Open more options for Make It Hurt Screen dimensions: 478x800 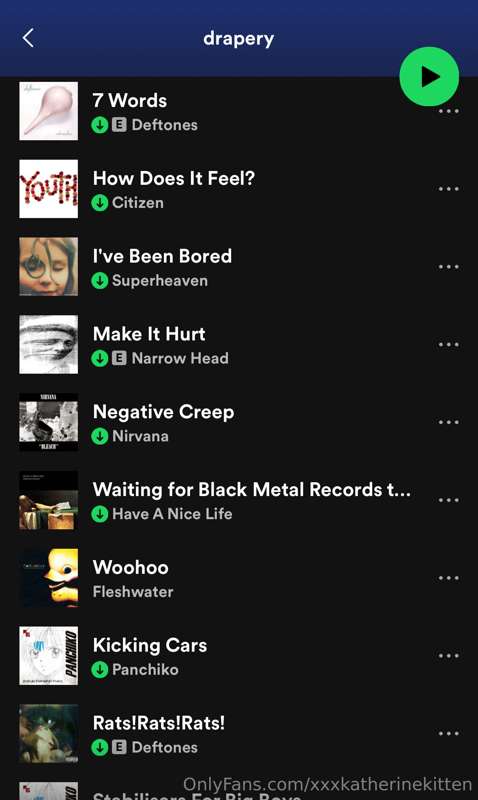[x=448, y=344]
